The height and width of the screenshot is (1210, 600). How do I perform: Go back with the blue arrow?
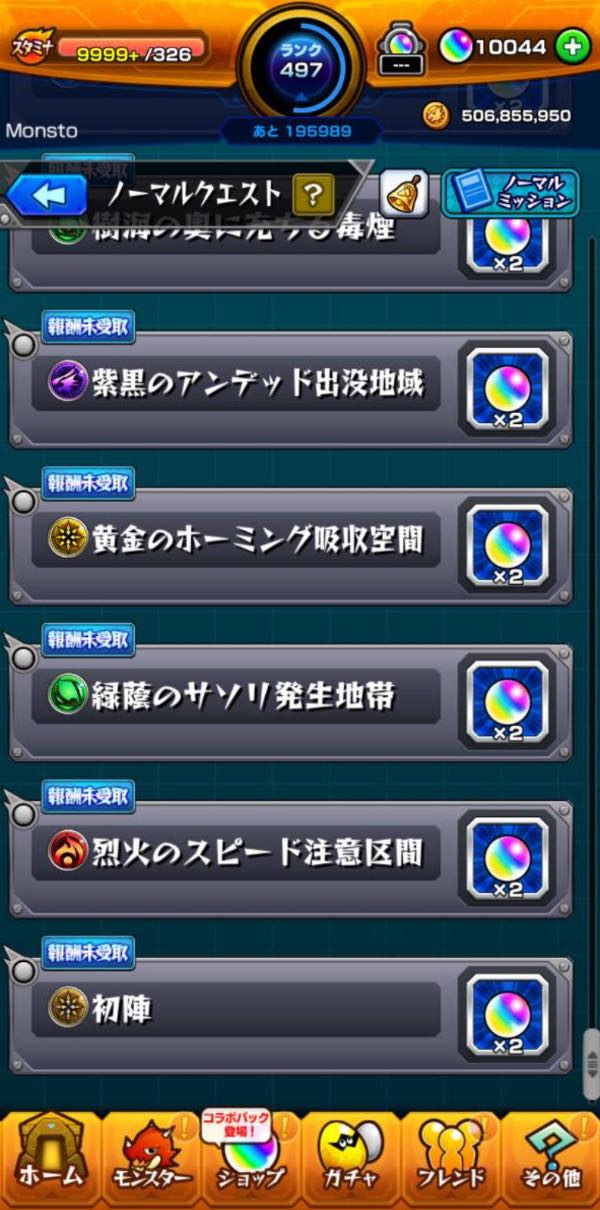[47, 194]
